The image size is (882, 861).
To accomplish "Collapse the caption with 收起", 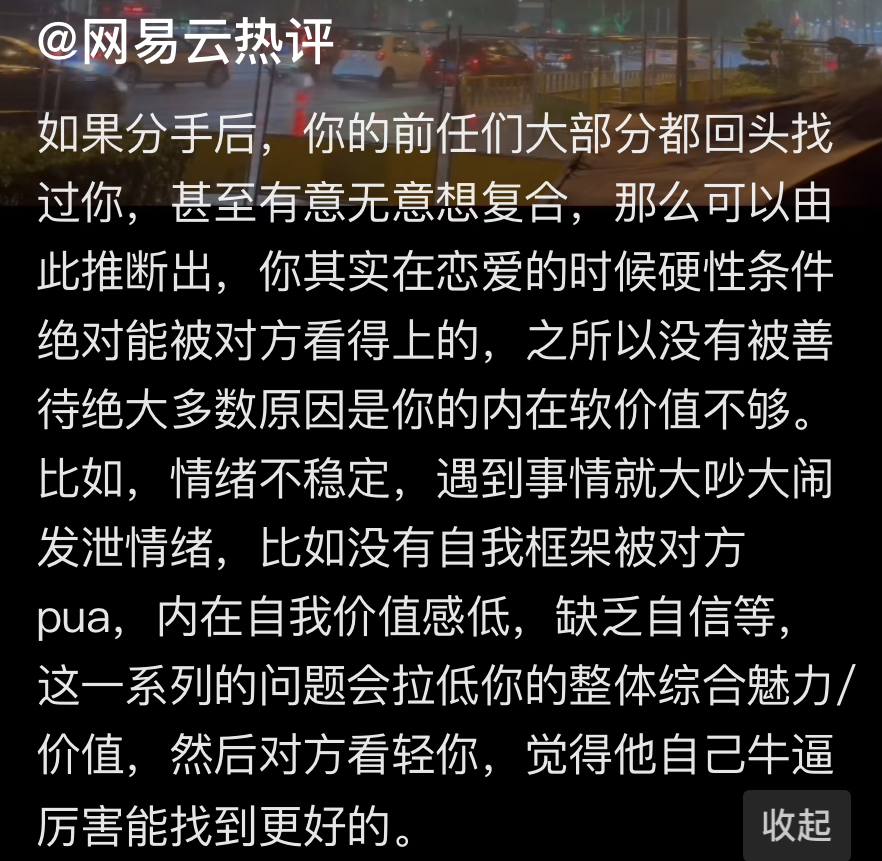I will tap(796, 825).
